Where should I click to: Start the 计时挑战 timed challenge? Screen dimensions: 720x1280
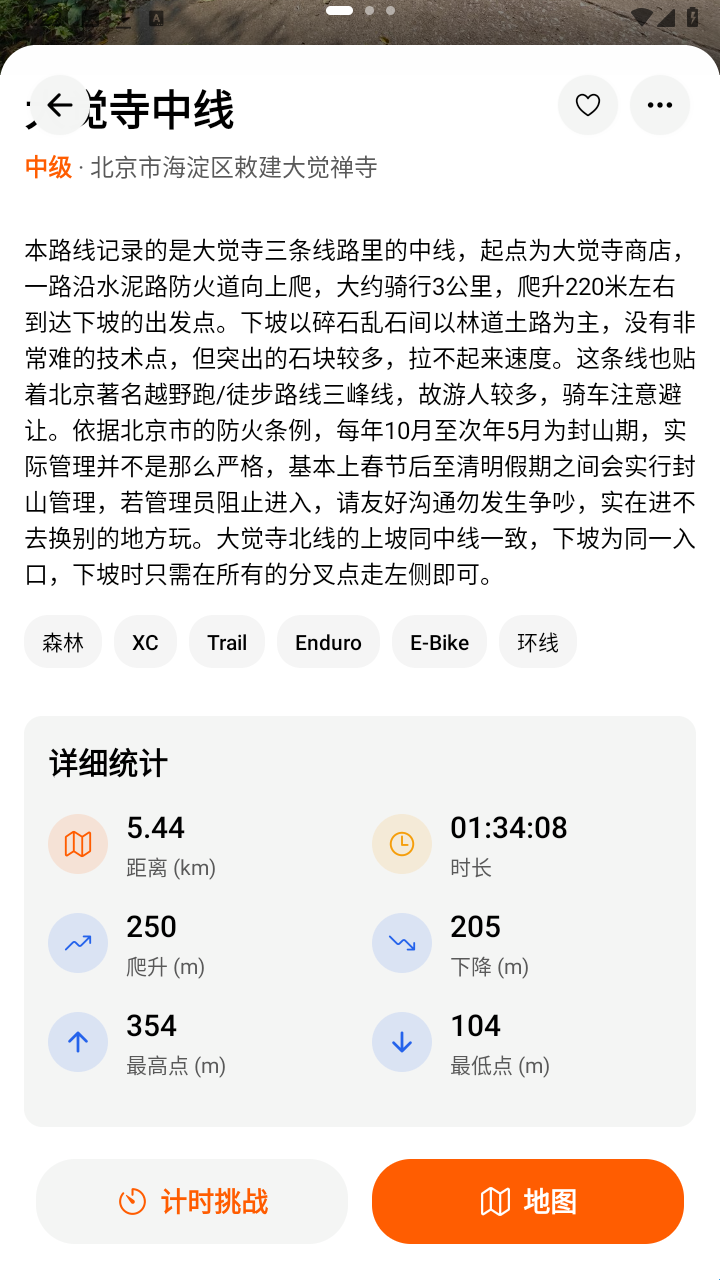pyautogui.click(x=192, y=1201)
